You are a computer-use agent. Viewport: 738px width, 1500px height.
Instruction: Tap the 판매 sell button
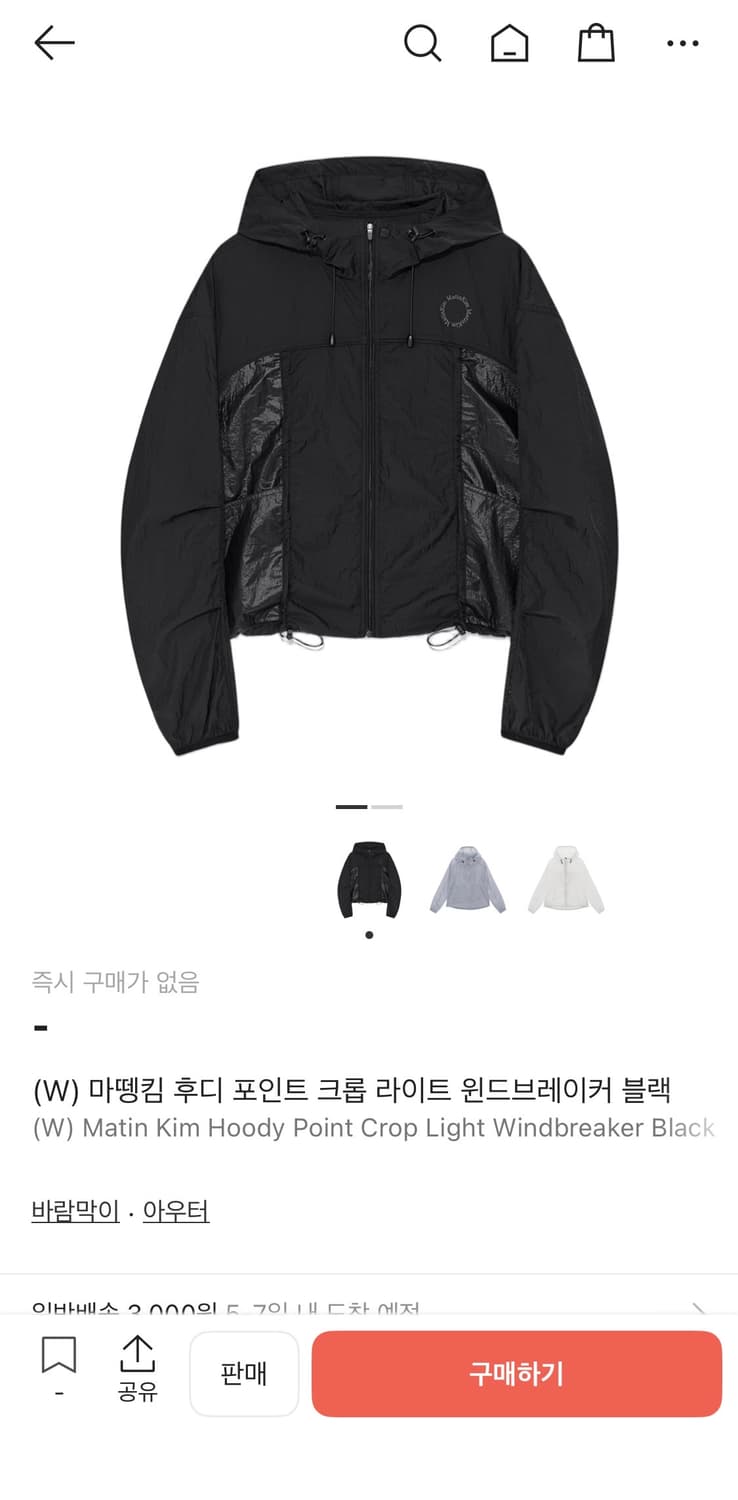point(244,1373)
